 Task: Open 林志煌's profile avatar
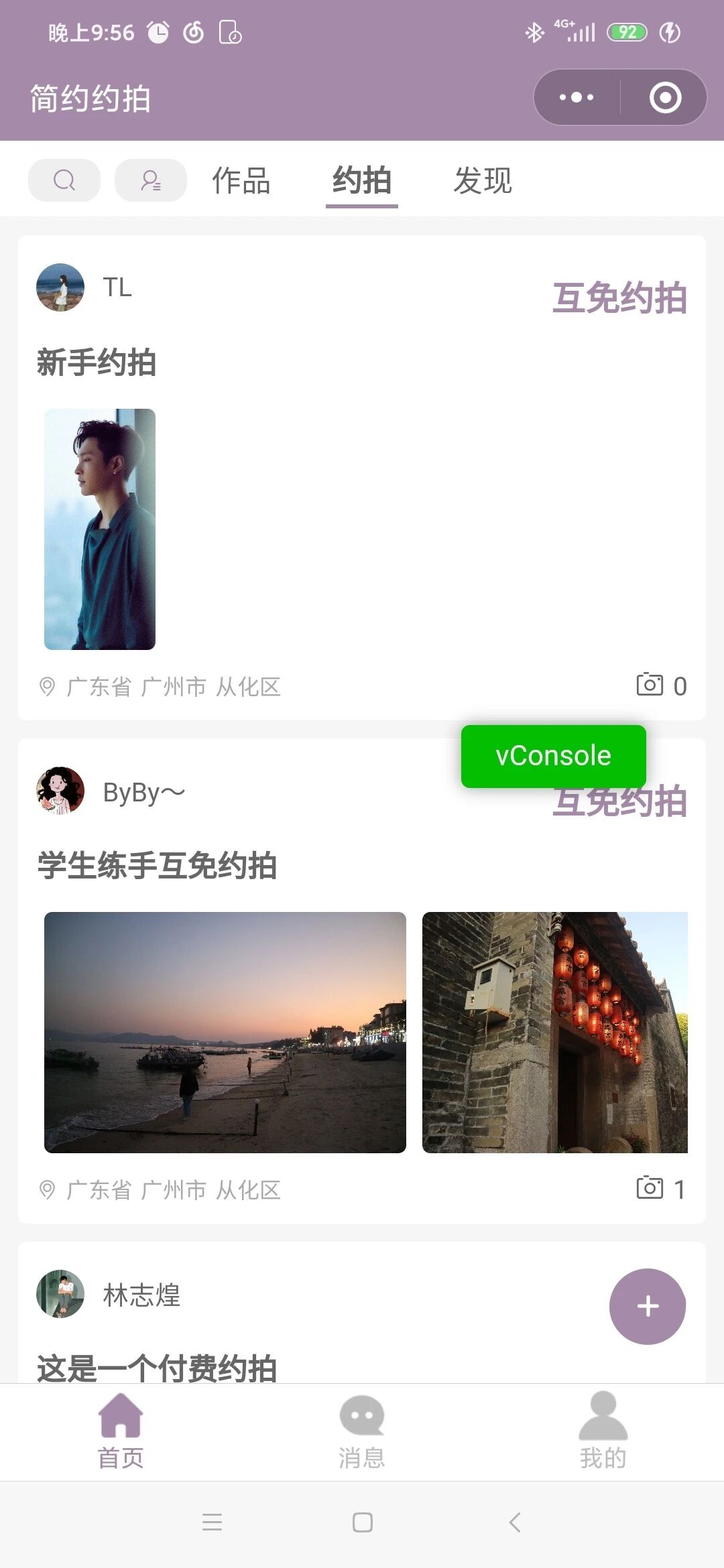pyautogui.click(x=60, y=1294)
